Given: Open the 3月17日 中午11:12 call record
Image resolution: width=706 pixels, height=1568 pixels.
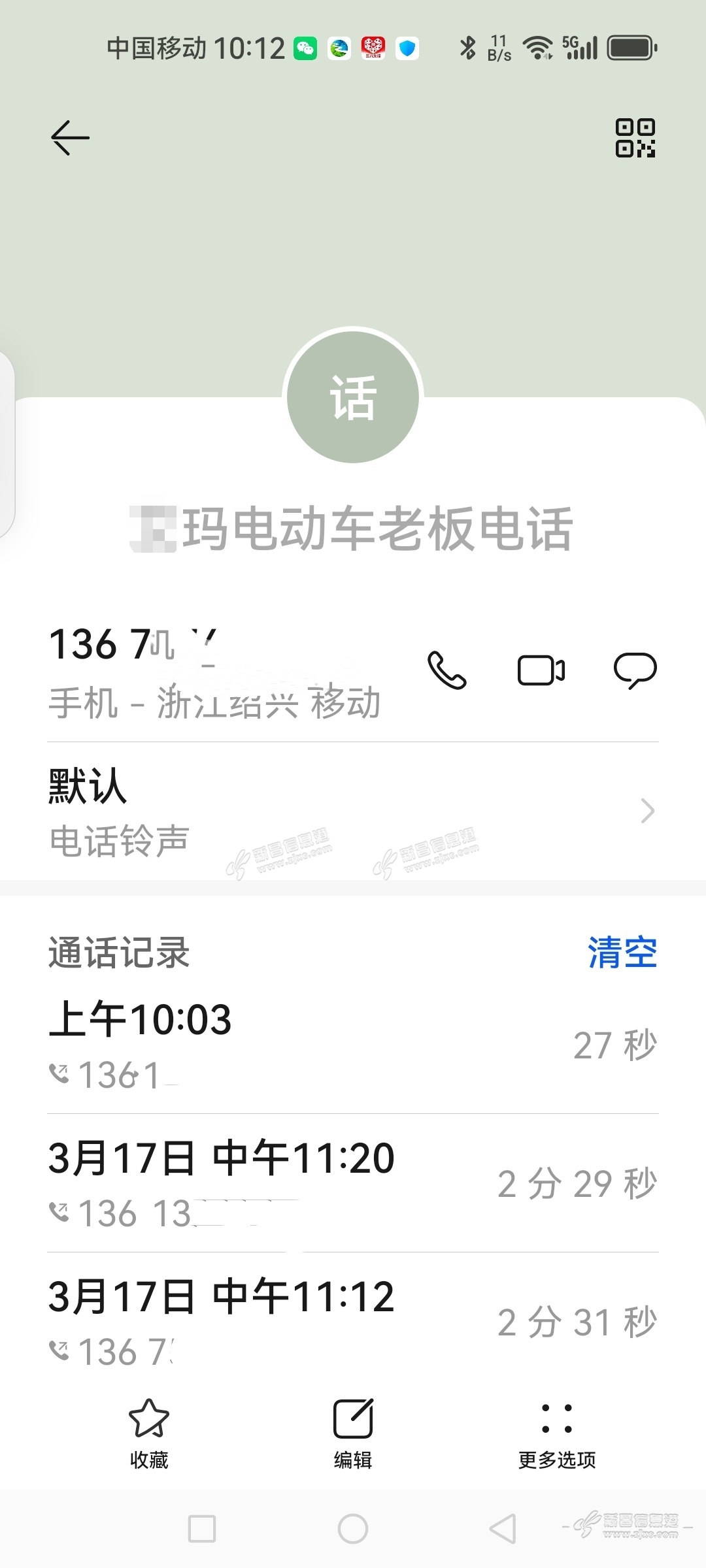Looking at the screenshot, I should point(353,1322).
